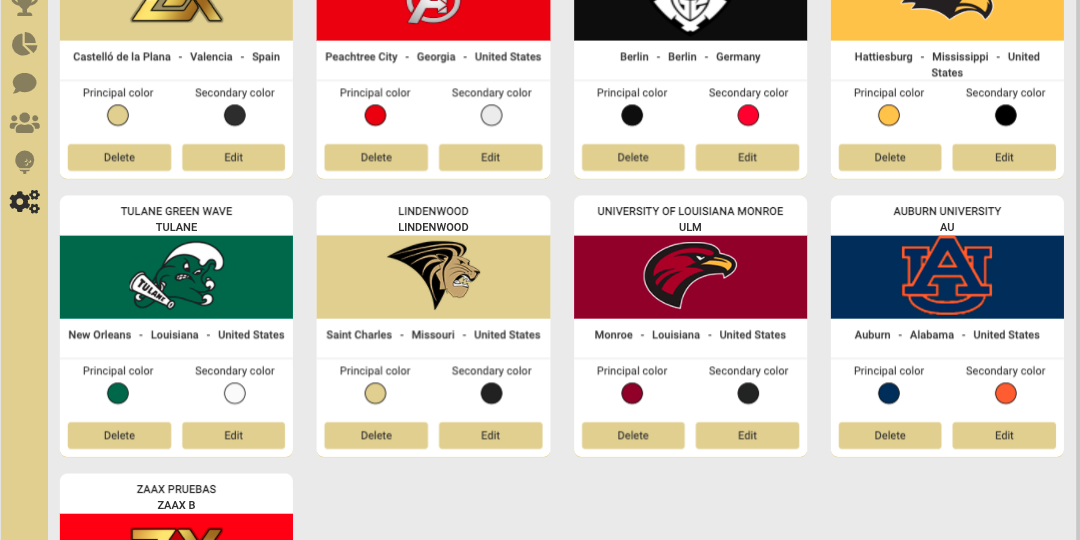This screenshot has height=540, width=1080.
Task: Delete the Hattiesburg team
Action: 890,157
